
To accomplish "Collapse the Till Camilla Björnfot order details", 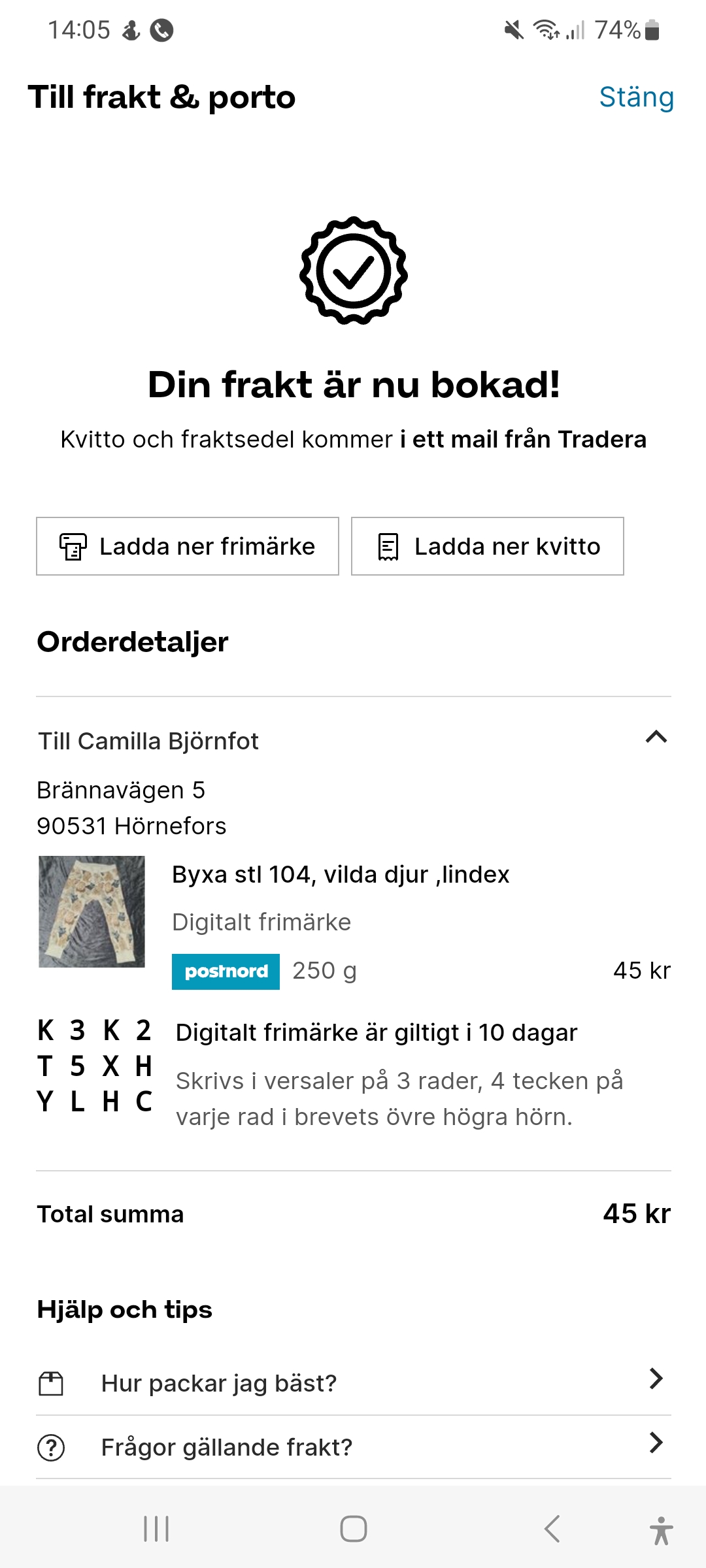I will tap(656, 738).
